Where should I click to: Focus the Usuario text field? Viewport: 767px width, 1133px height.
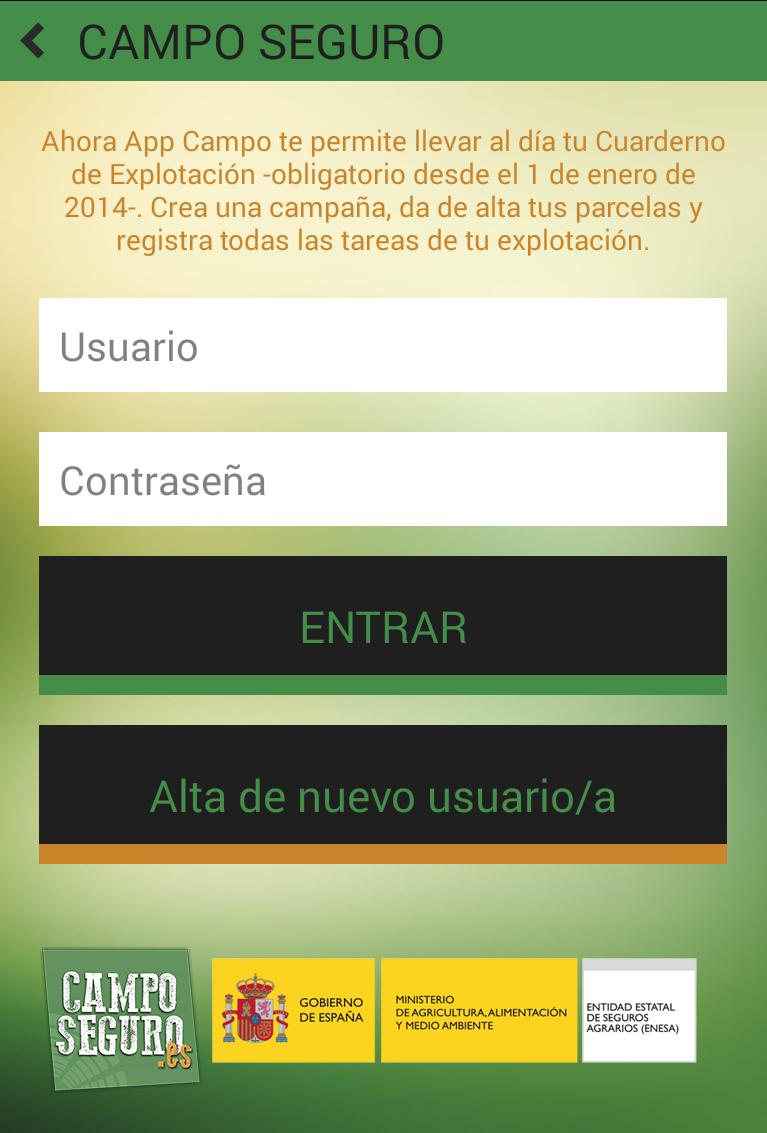(x=382, y=346)
